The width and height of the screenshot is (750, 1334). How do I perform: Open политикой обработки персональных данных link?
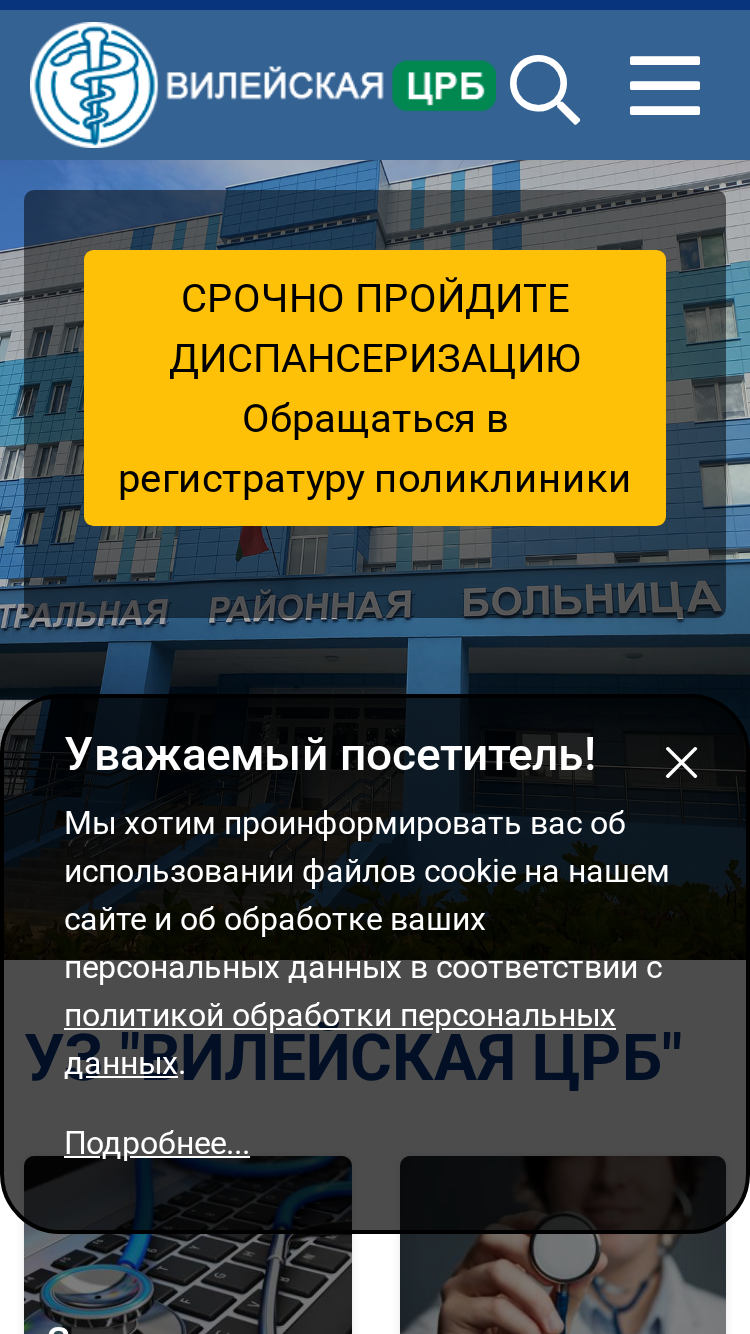click(x=340, y=1039)
